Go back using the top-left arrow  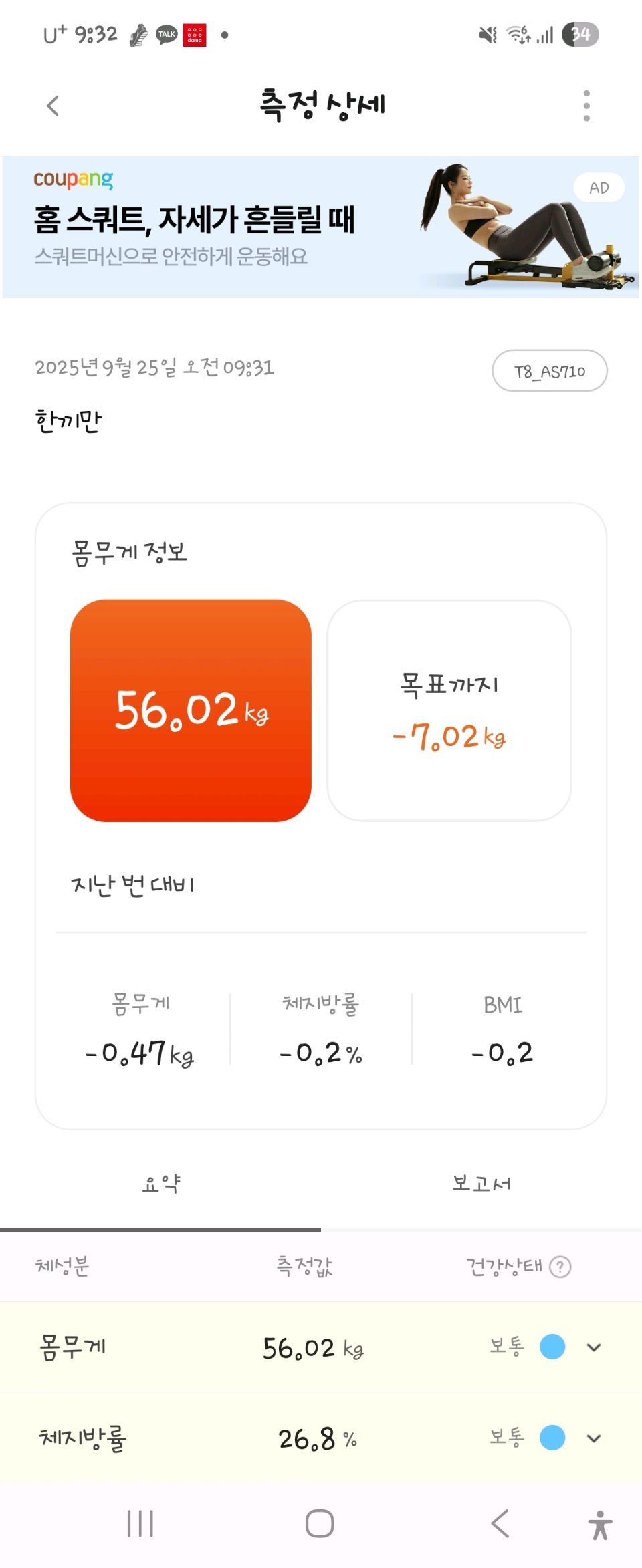coord(53,106)
